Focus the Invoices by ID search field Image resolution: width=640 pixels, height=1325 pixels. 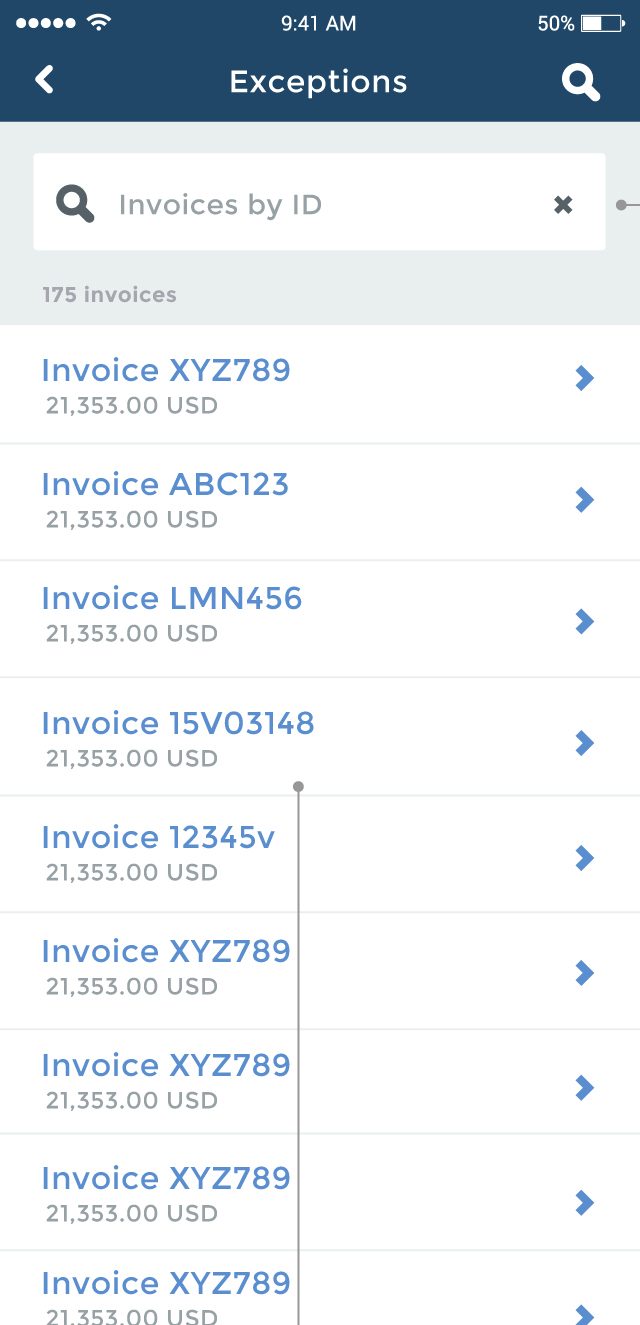(x=319, y=202)
